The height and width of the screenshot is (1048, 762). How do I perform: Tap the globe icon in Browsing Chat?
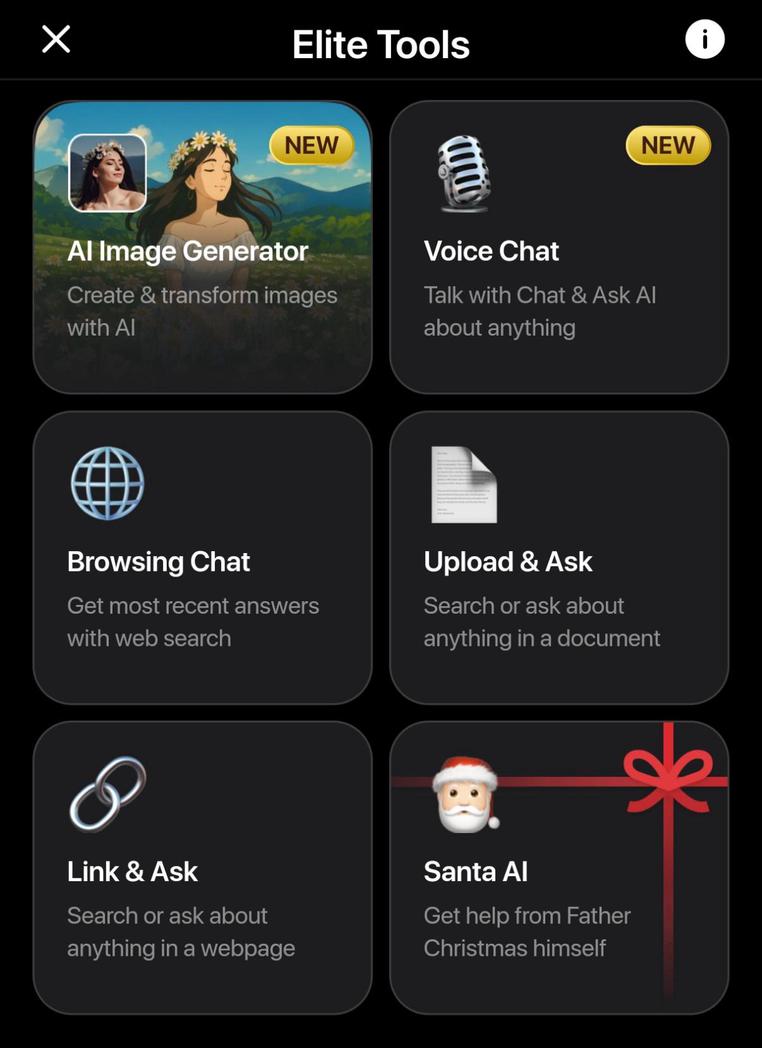pyautogui.click(x=105, y=483)
